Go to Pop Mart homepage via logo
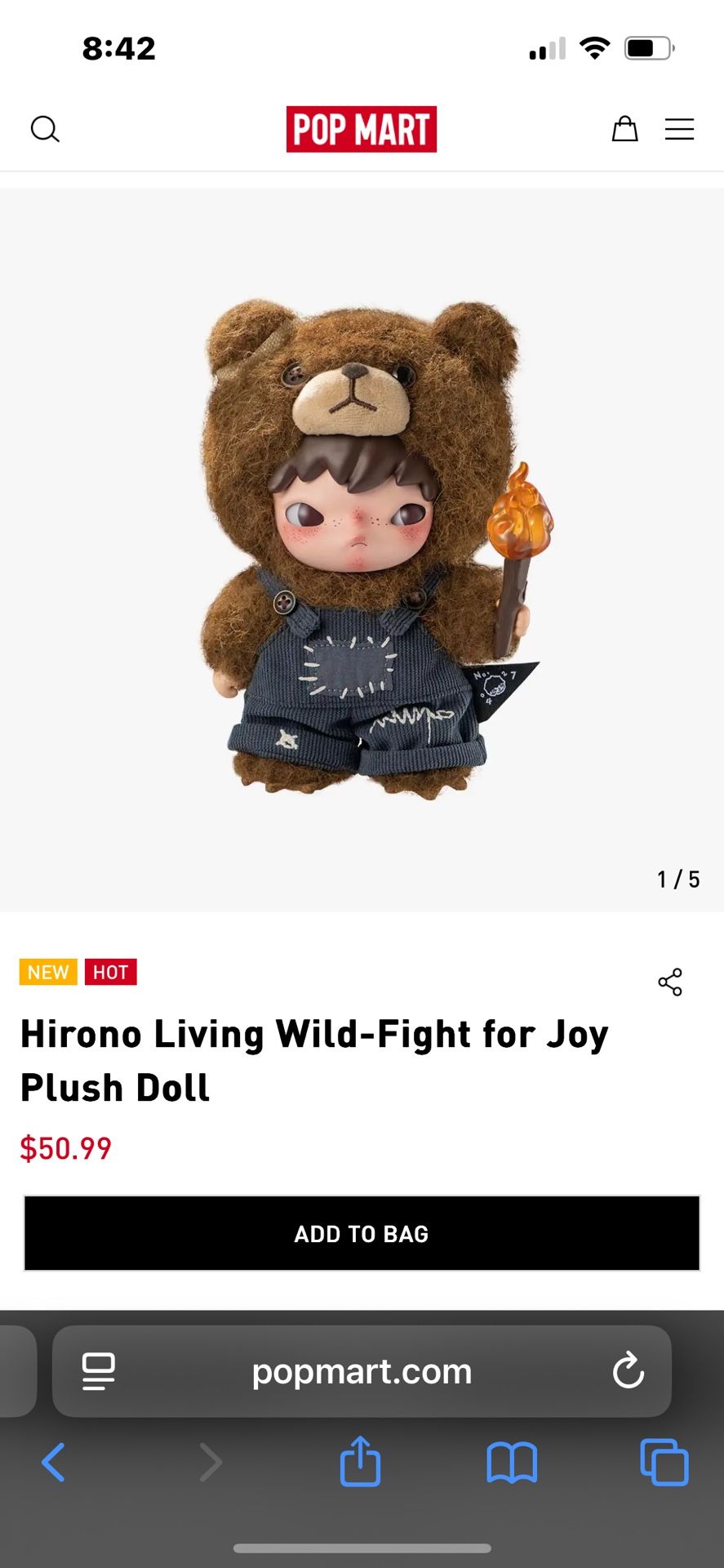This screenshot has height=1568, width=724. tap(362, 129)
